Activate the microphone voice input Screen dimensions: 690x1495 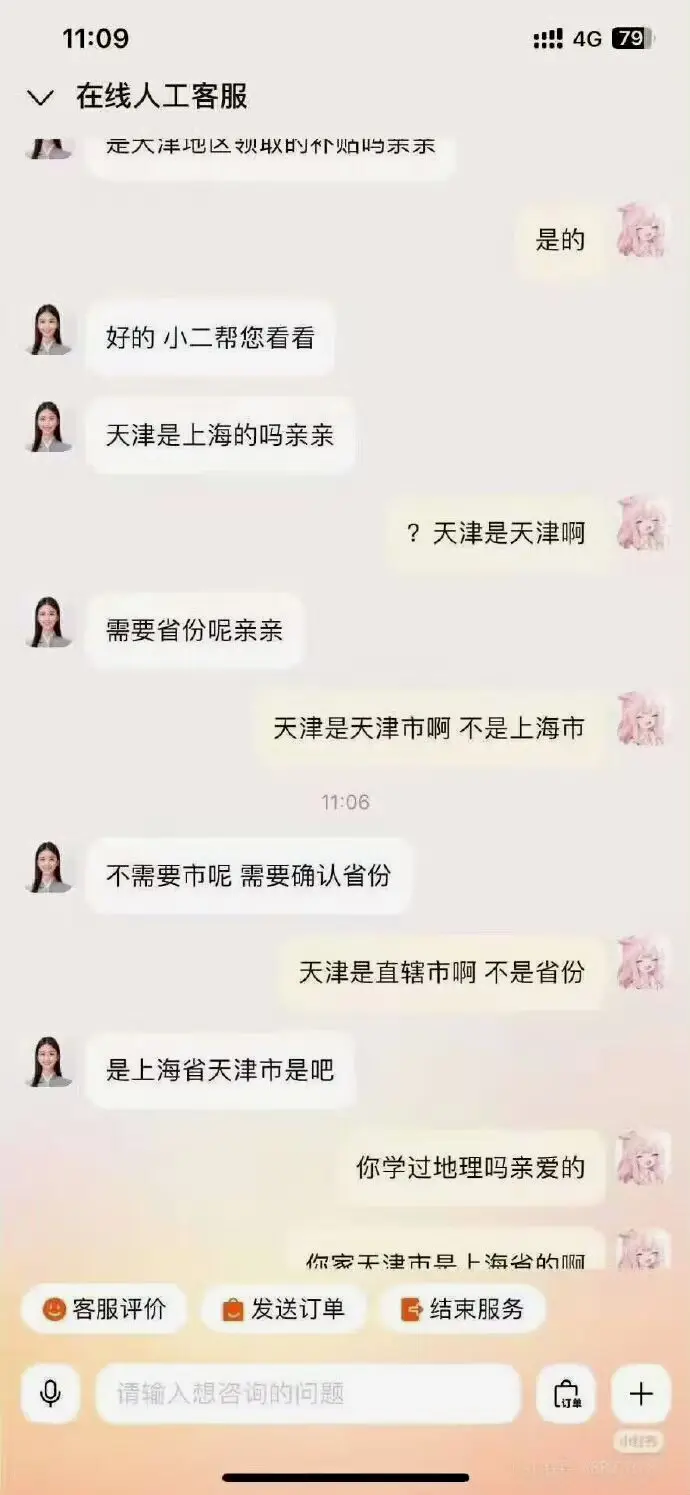pos(50,1393)
